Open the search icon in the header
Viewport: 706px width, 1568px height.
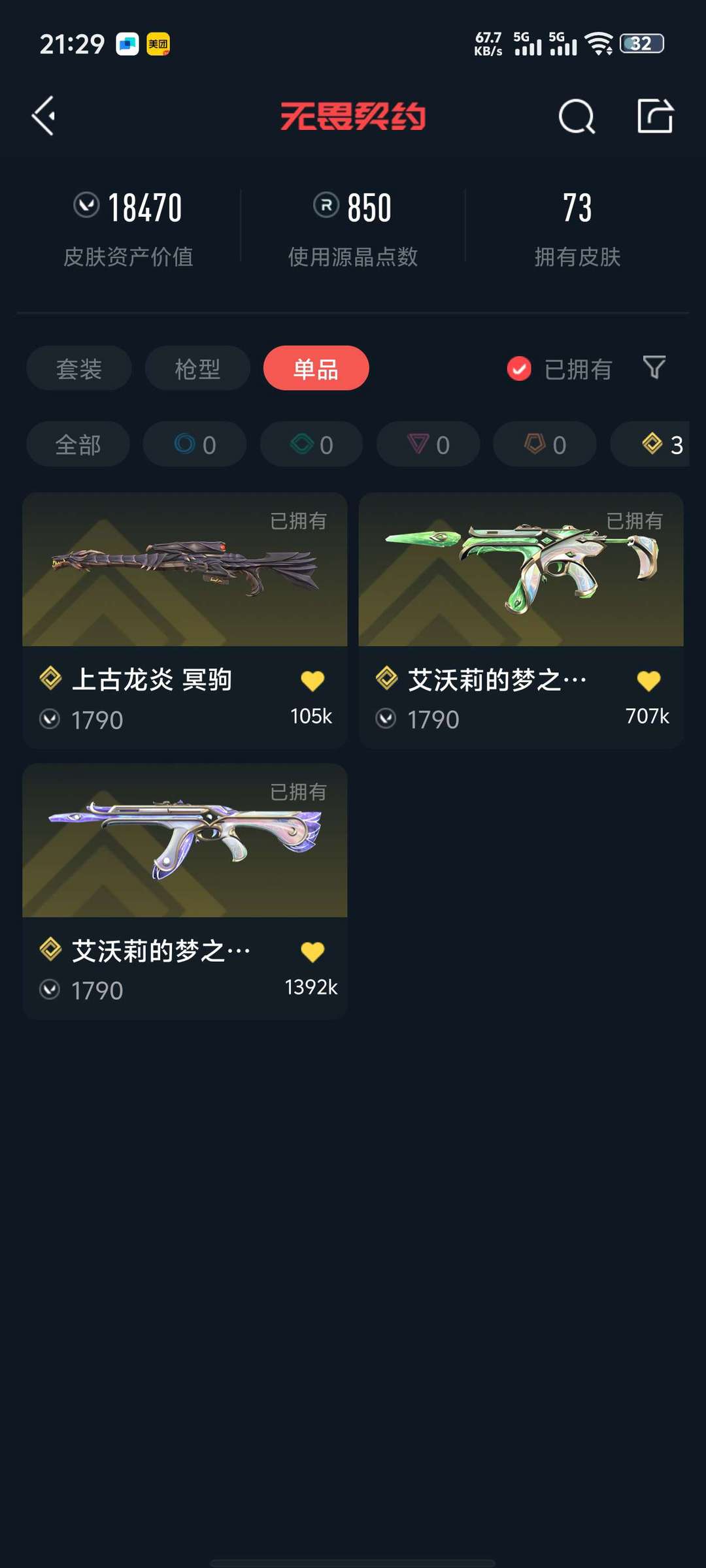(x=577, y=117)
